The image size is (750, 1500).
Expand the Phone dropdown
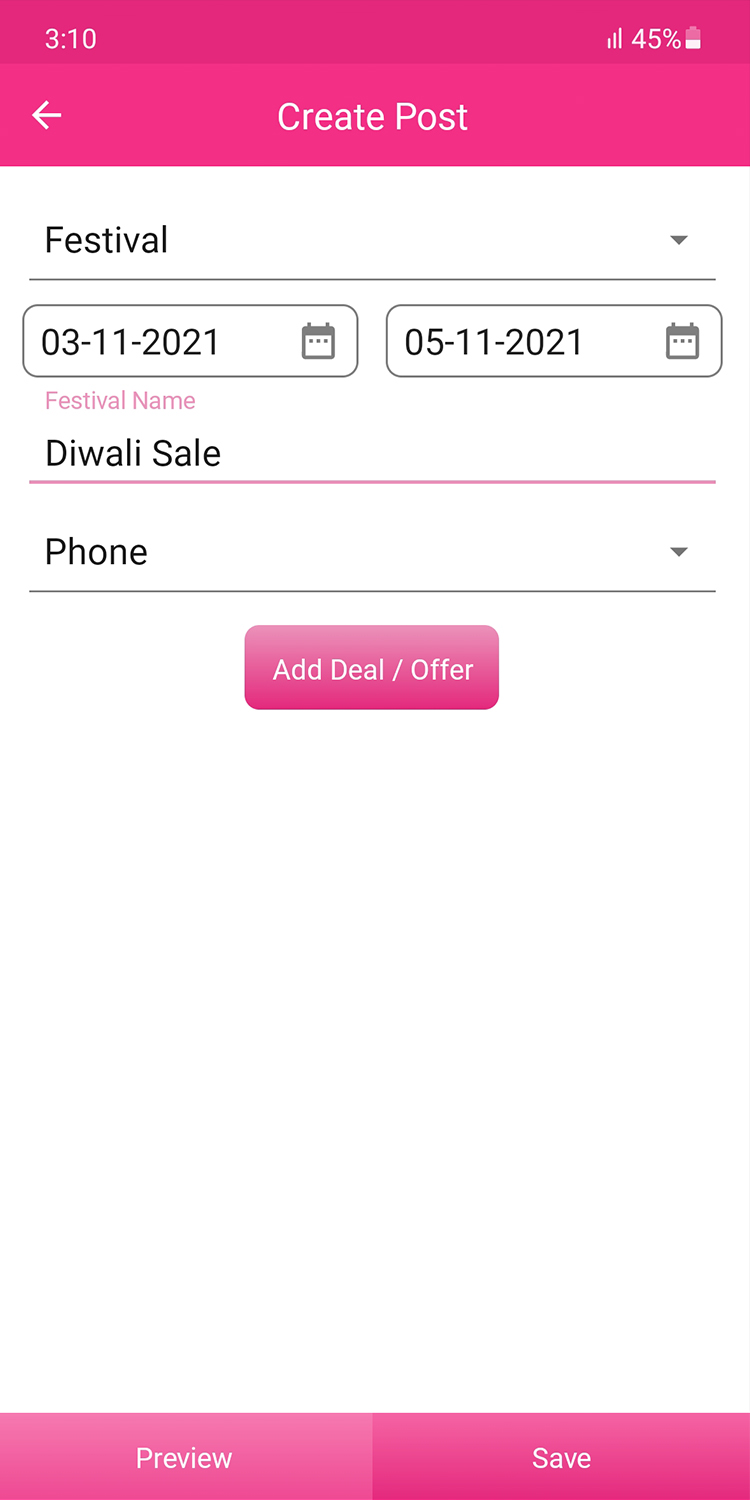tap(372, 553)
